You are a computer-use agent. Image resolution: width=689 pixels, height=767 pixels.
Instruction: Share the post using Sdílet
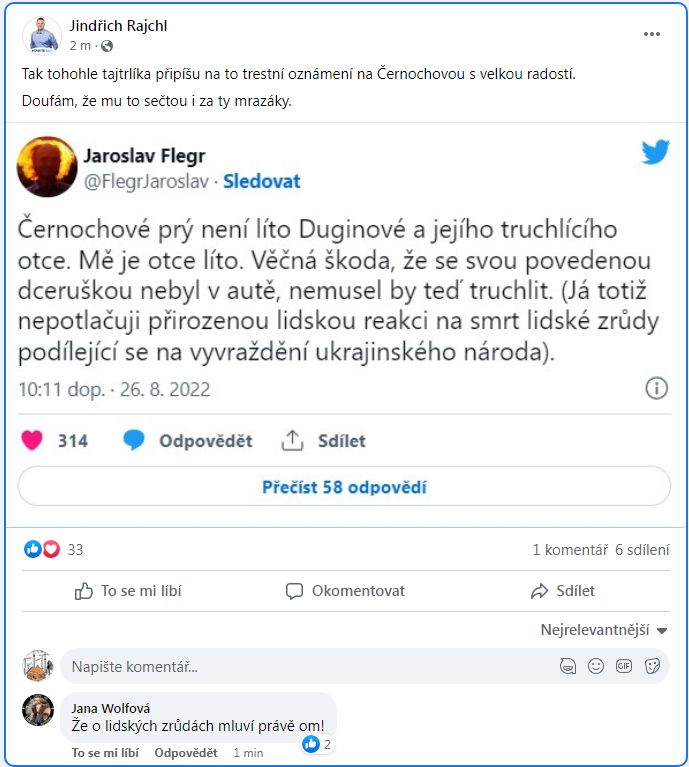[x=563, y=591]
